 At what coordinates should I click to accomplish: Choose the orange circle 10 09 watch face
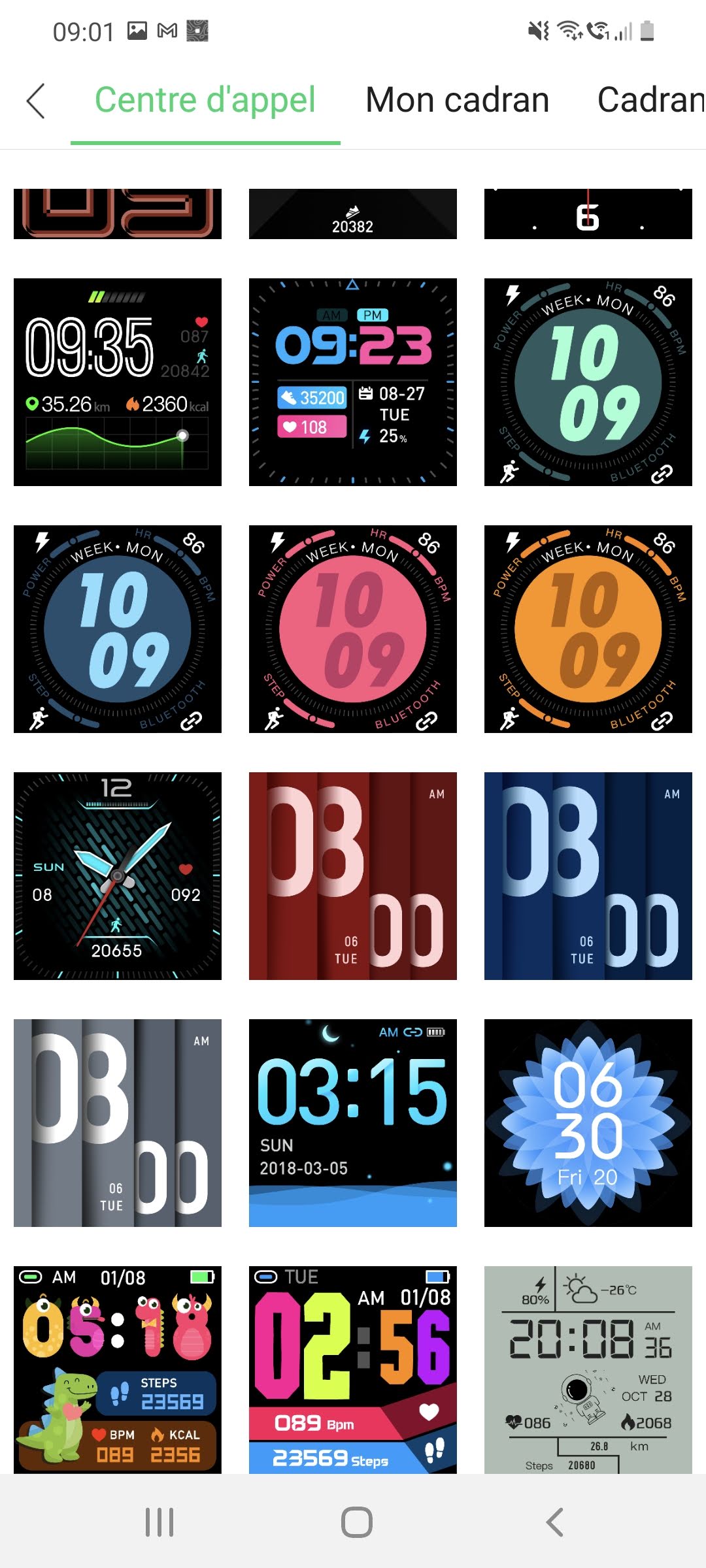pyautogui.click(x=588, y=629)
